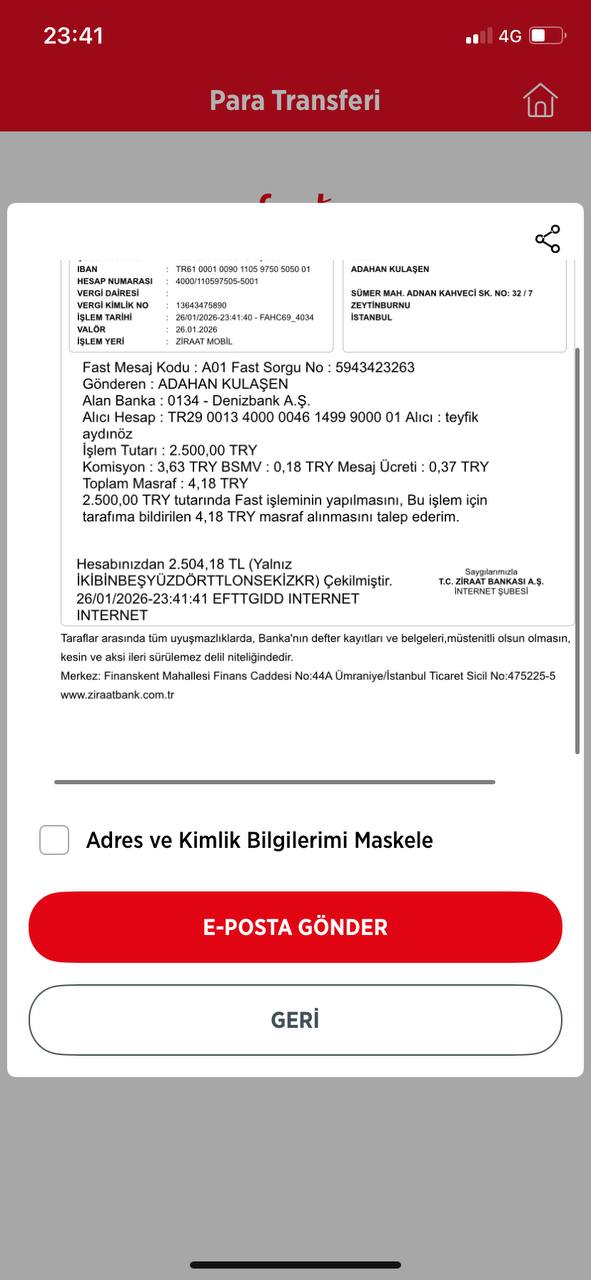Viewport: 591px width, 1280px height.
Task: Go back with GERİ button
Action: [295, 1020]
